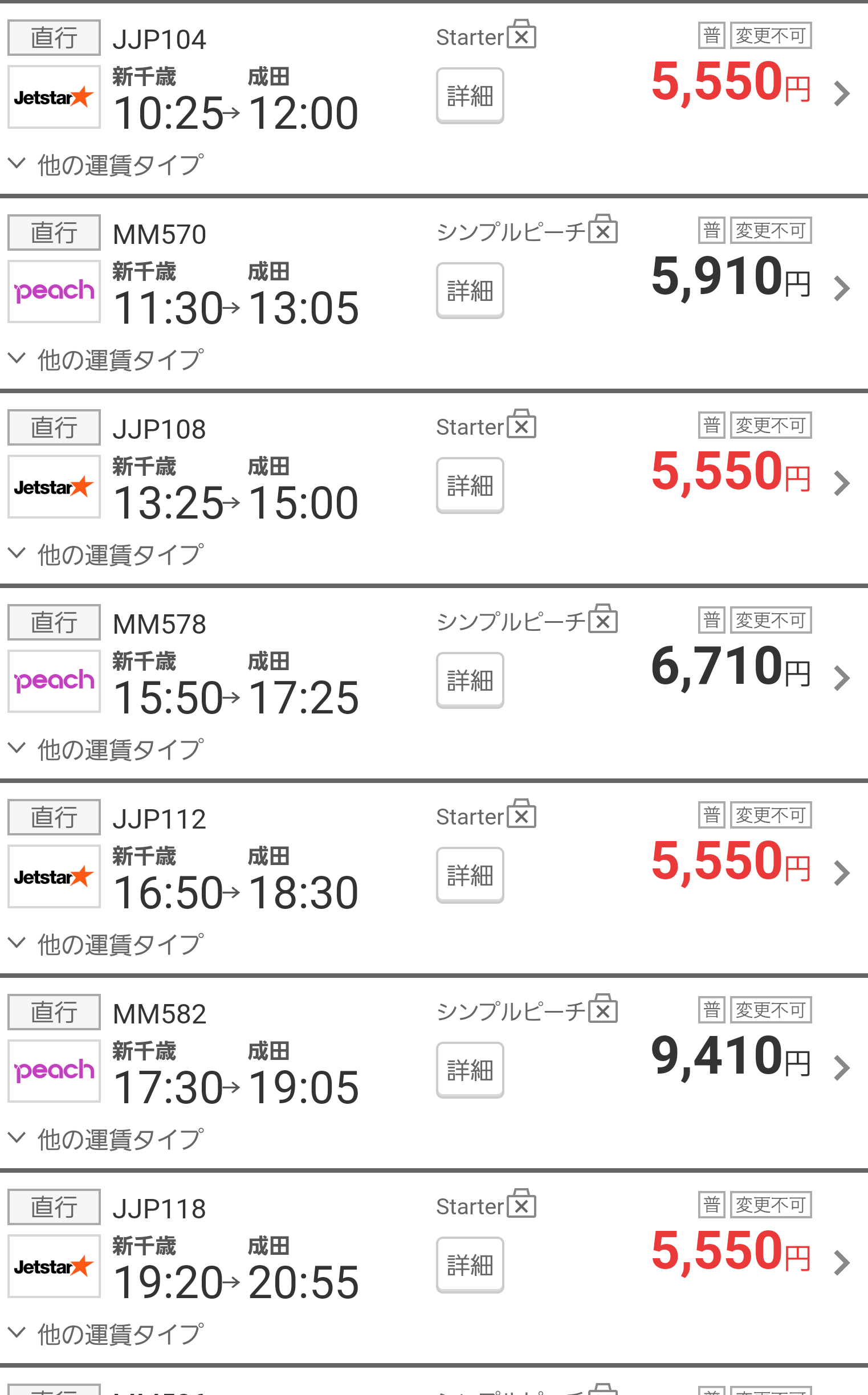Expand 他の運賃タイプ under MM570
The height and width of the screenshot is (1395, 868).
pos(106,360)
